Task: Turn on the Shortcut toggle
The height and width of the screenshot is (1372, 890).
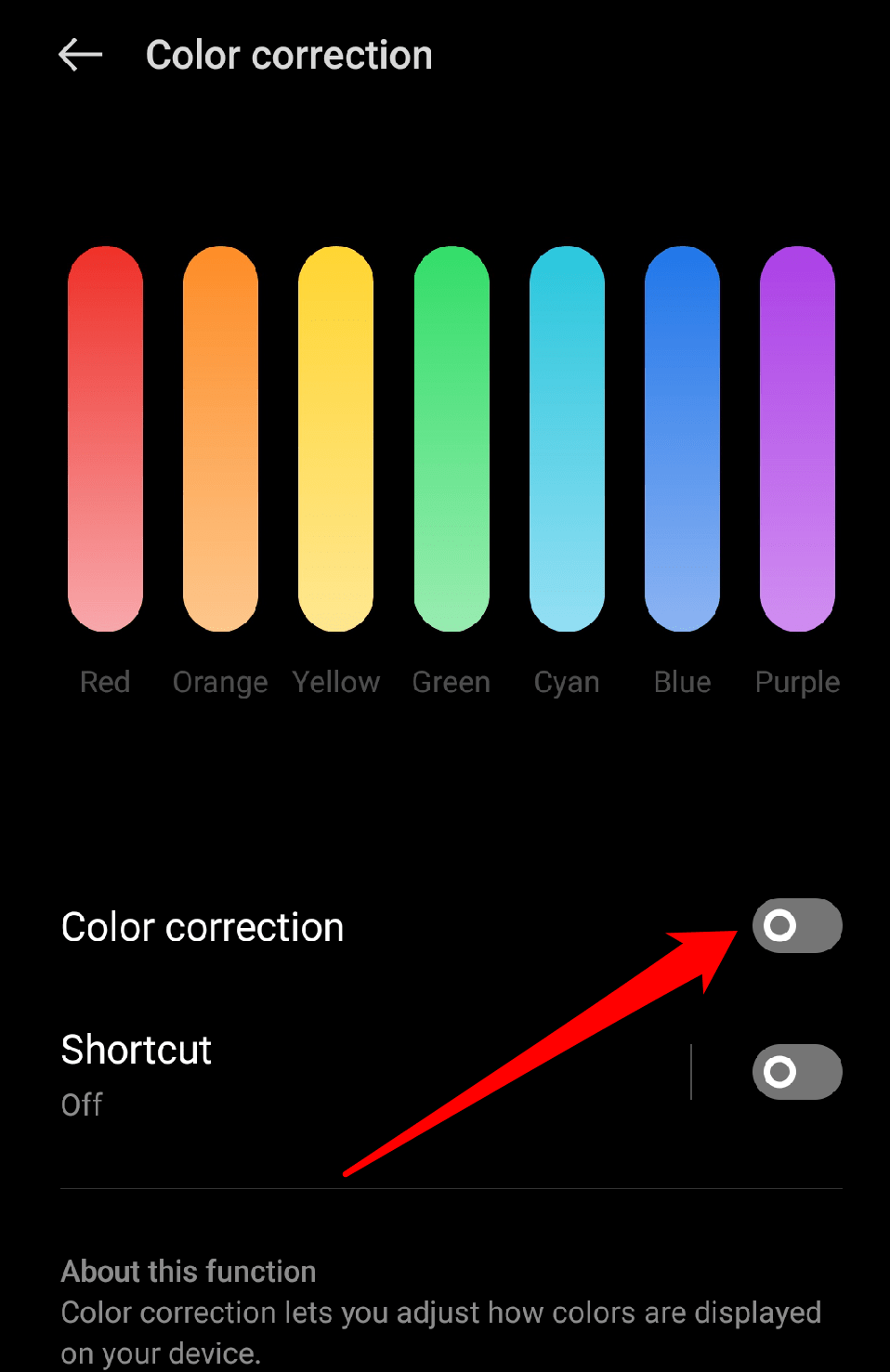Action: (796, 1072)
